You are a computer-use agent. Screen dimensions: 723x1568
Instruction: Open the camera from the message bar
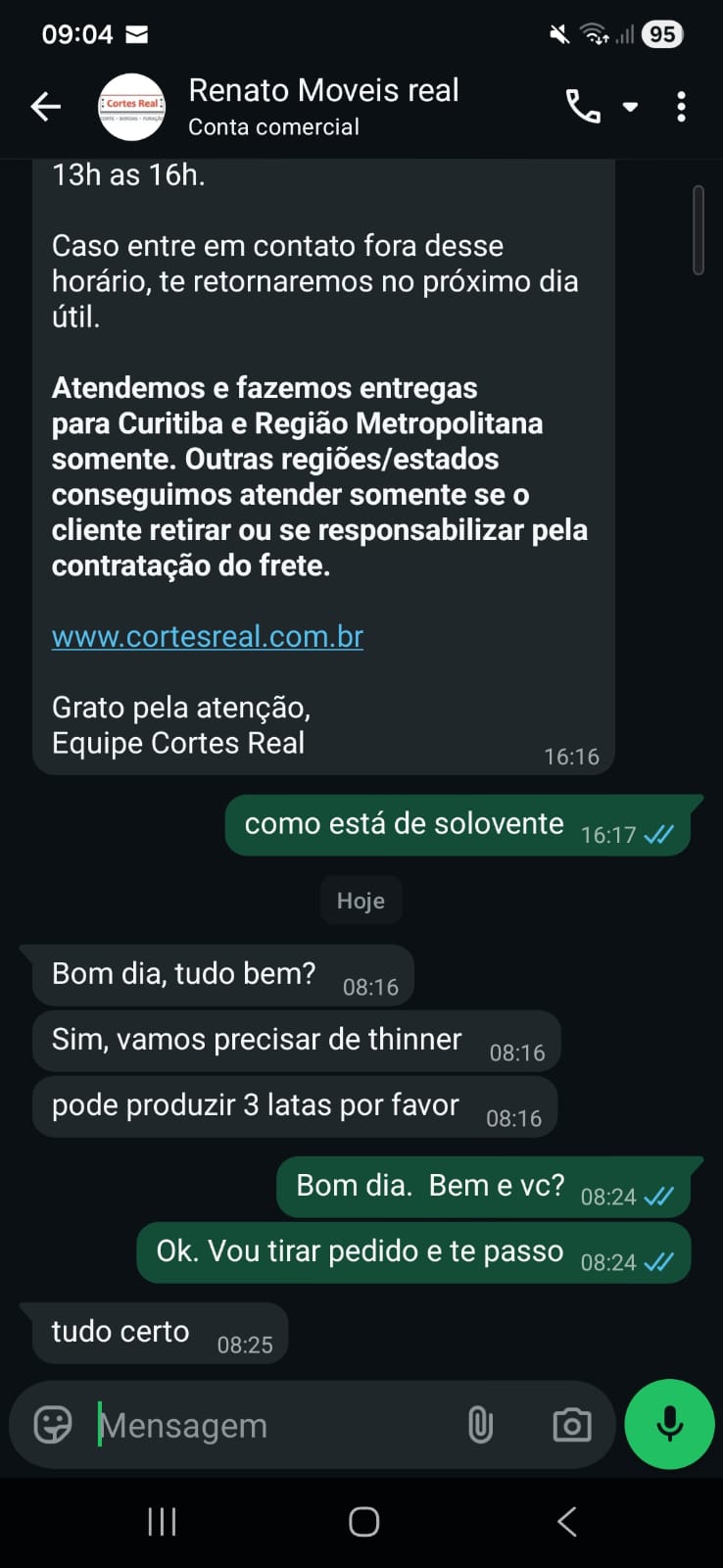571,1424
